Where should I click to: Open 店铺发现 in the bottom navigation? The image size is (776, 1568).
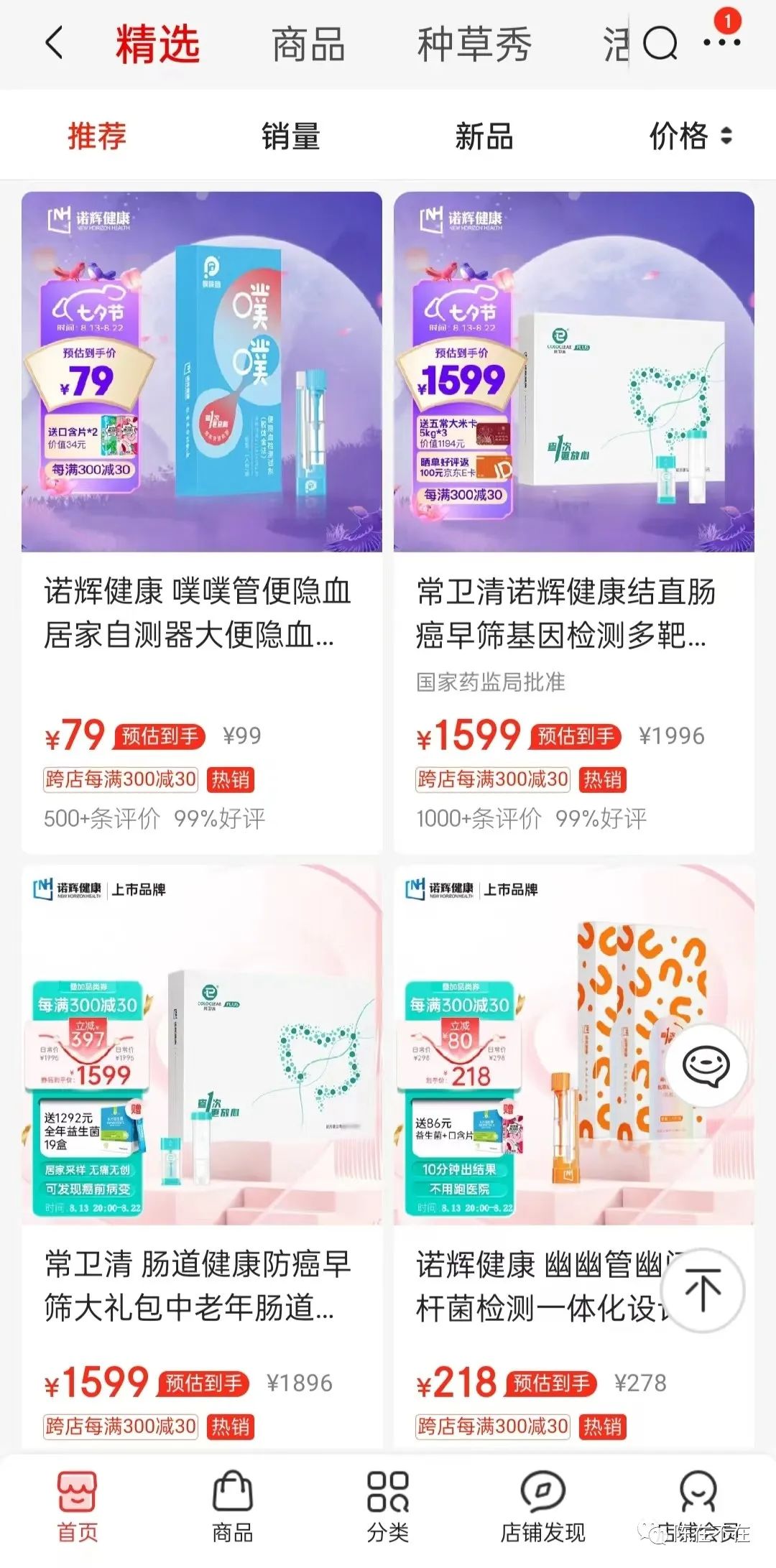[x=543, y=1507]
